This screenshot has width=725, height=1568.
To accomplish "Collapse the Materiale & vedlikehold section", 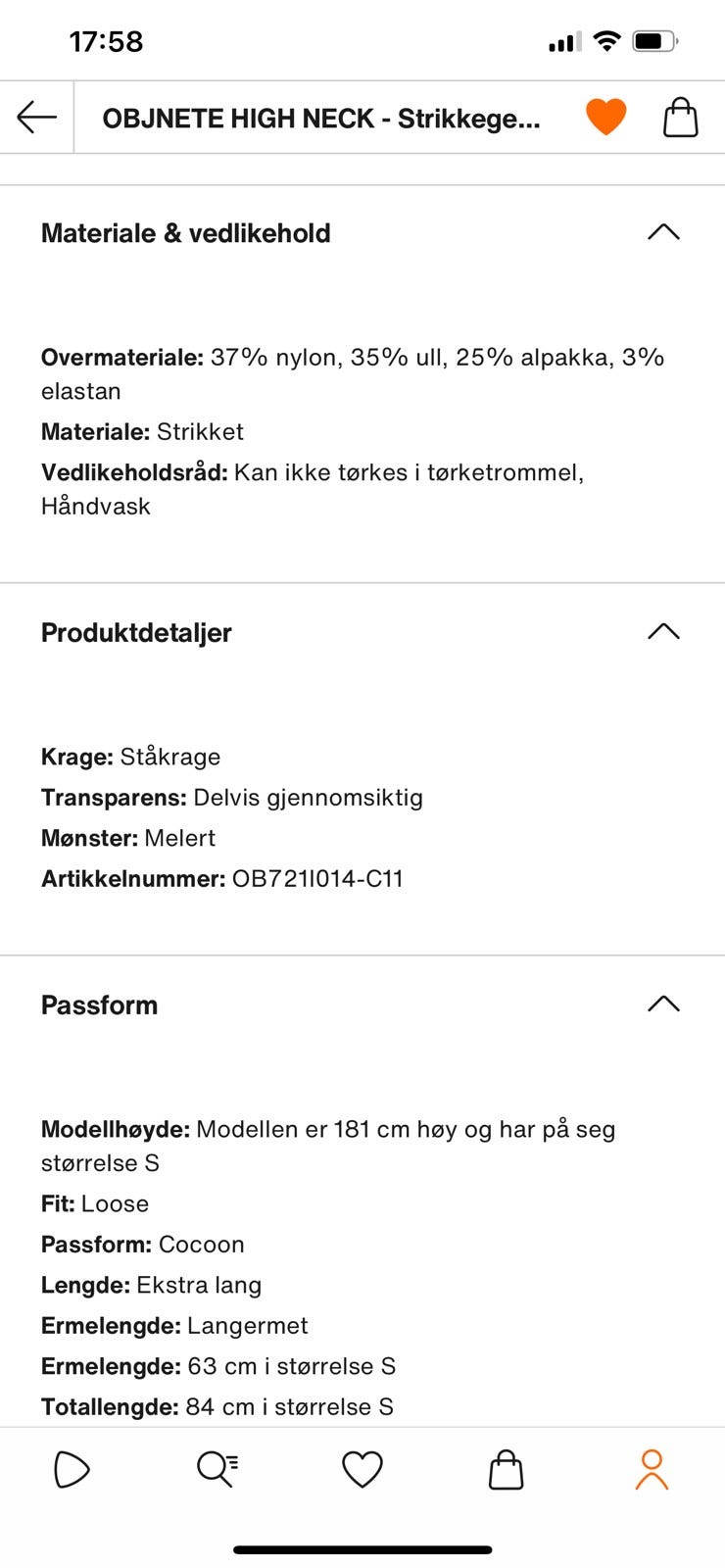I will [665, 231].
